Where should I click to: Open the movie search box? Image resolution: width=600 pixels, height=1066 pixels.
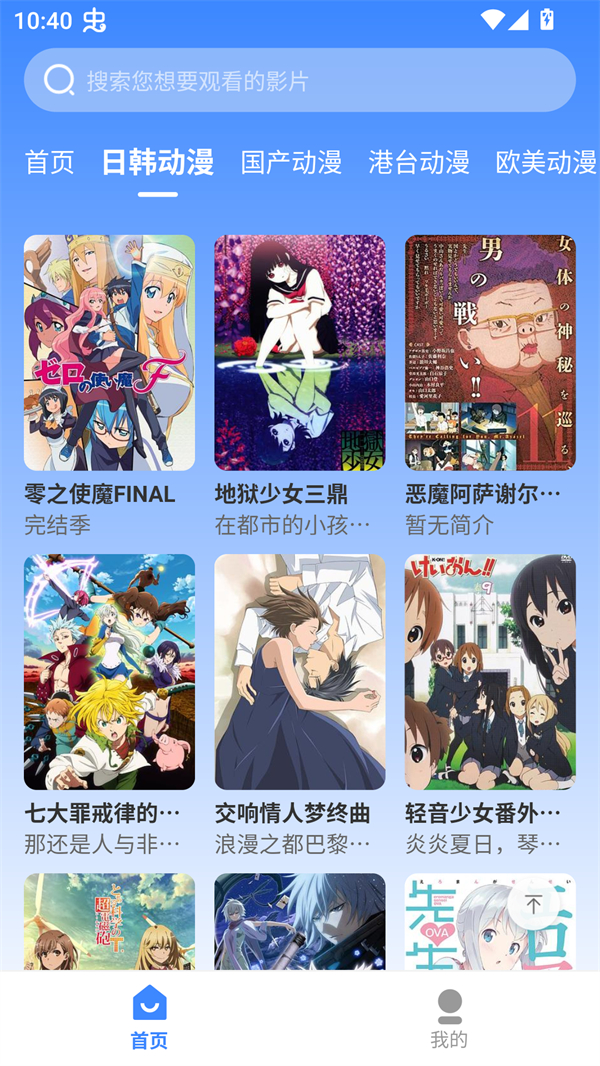[300, 80]
